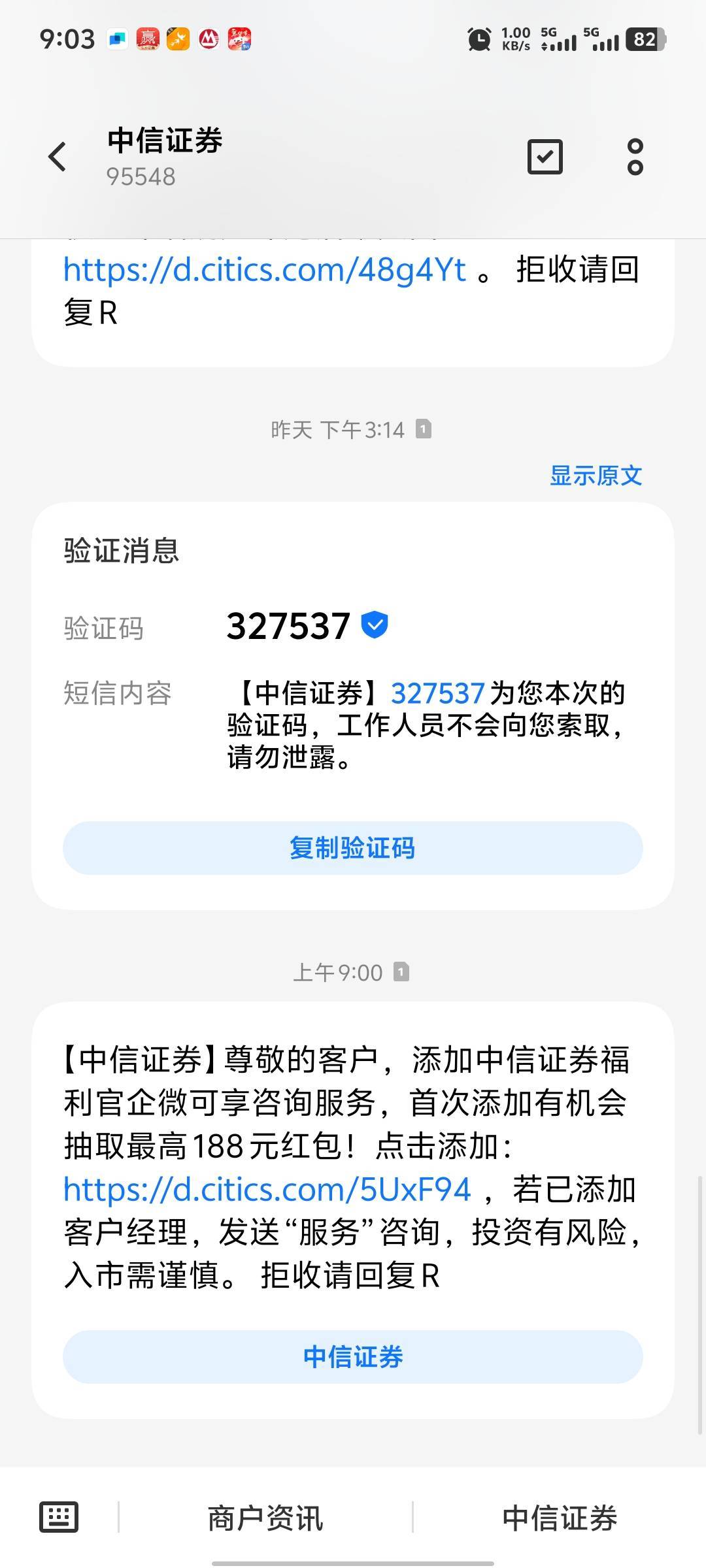This screenshot has height=1568, width=706.
Task: Open the 中信证券 menu in the bottom bar
Action: [560, 1518]
